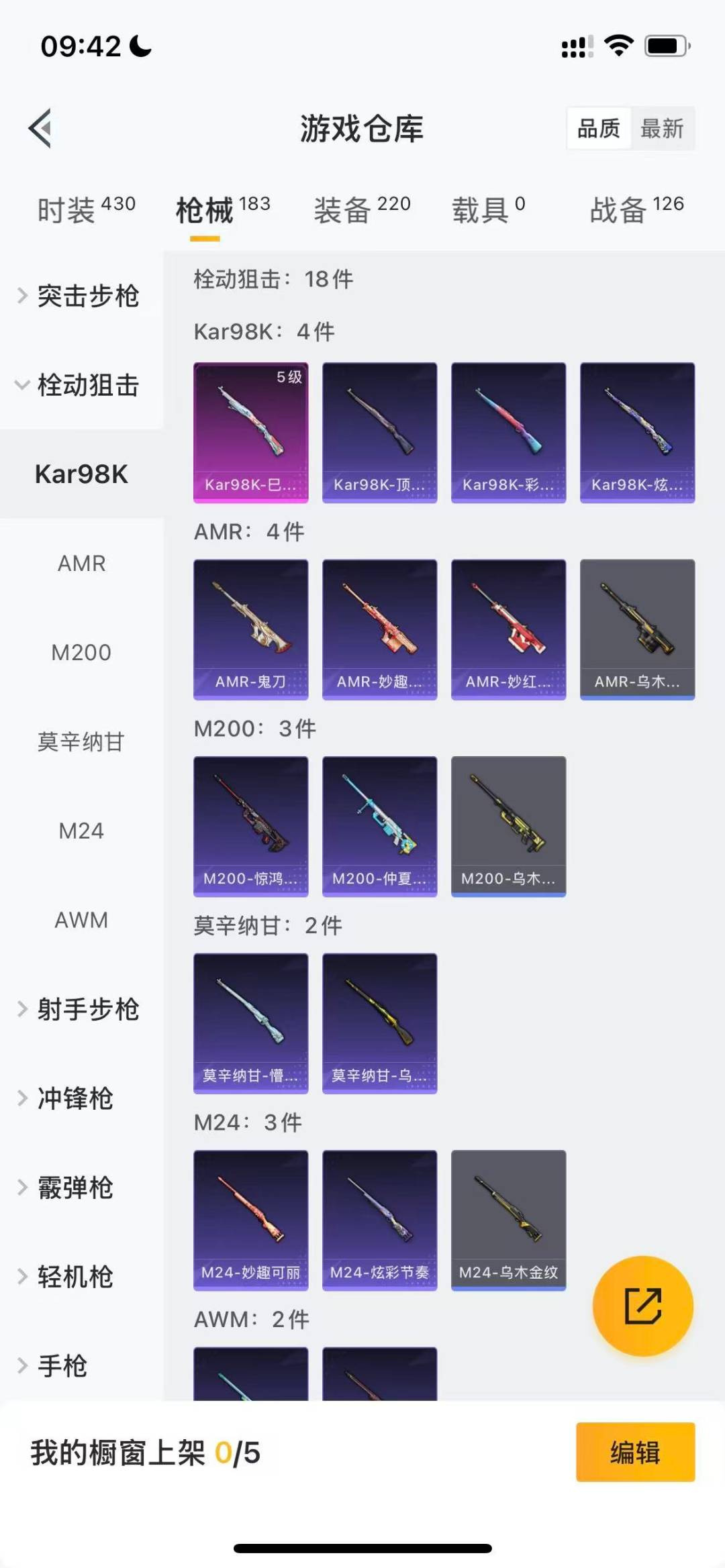Select 莫辛纳甘 in the side list

point(81,742)
